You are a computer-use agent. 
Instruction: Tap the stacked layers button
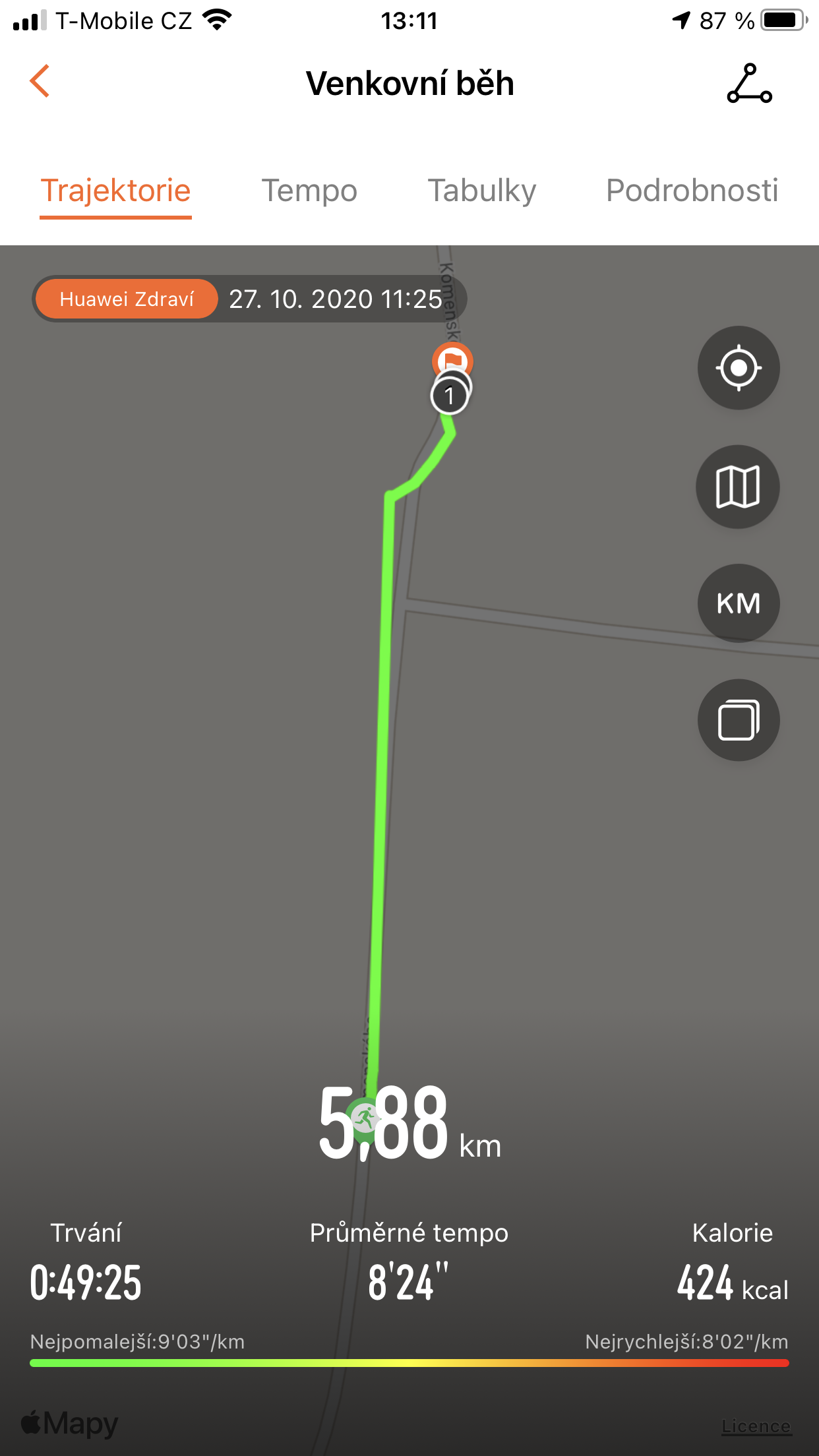click(x=739, y=720)
